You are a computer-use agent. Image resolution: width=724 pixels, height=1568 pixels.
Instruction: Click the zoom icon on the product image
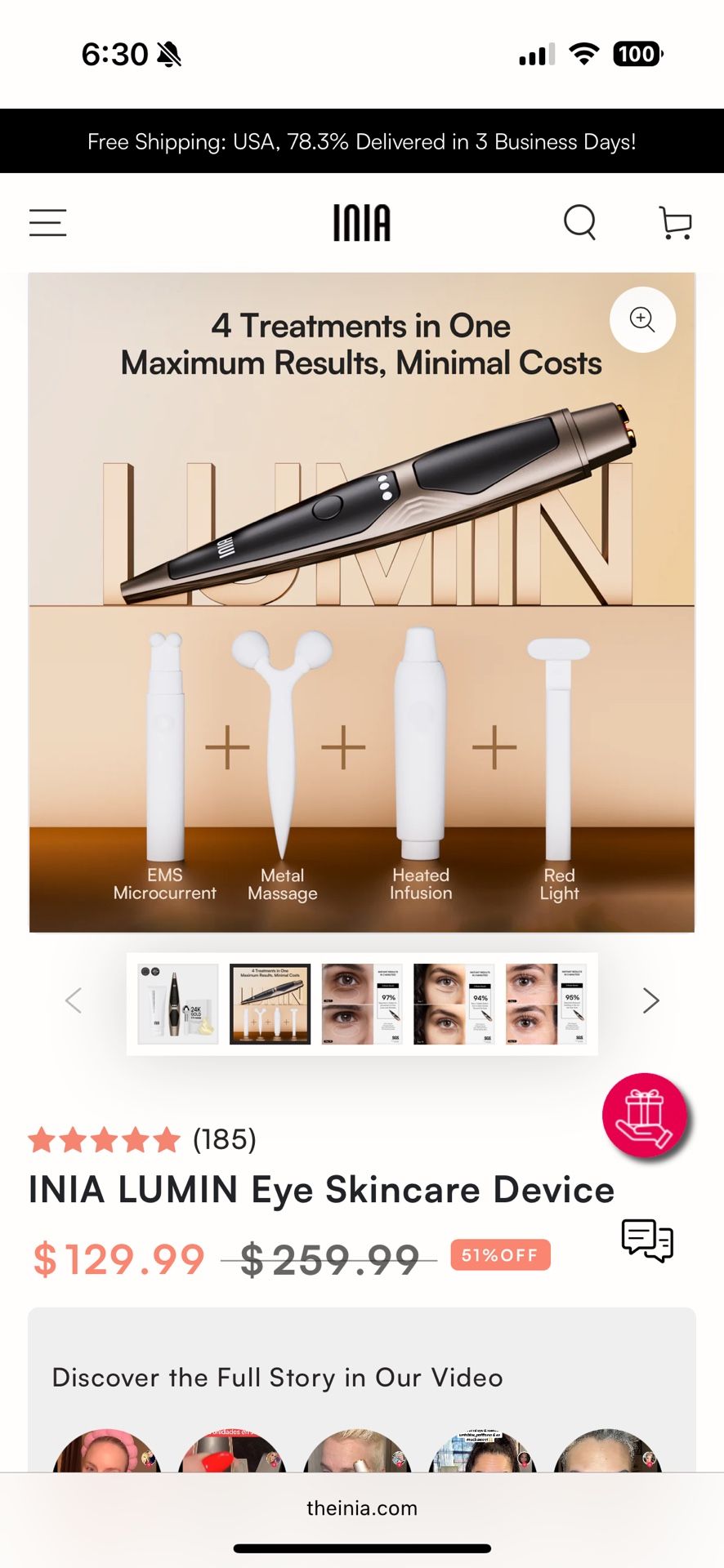click(x=642, y=320)
